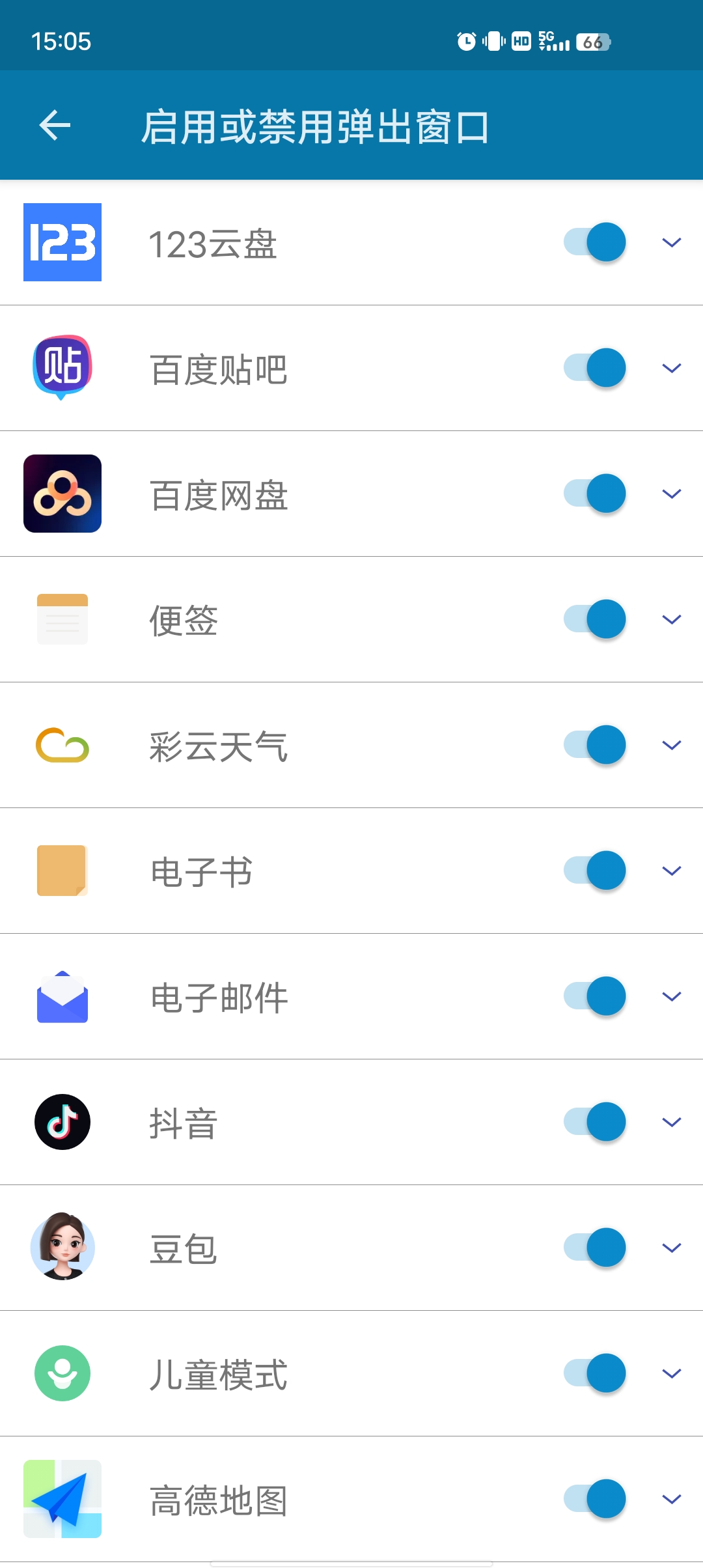
Task: Turn off the 豆包 popup switch
Action: pyautogui.click(x=595, y=1248)
